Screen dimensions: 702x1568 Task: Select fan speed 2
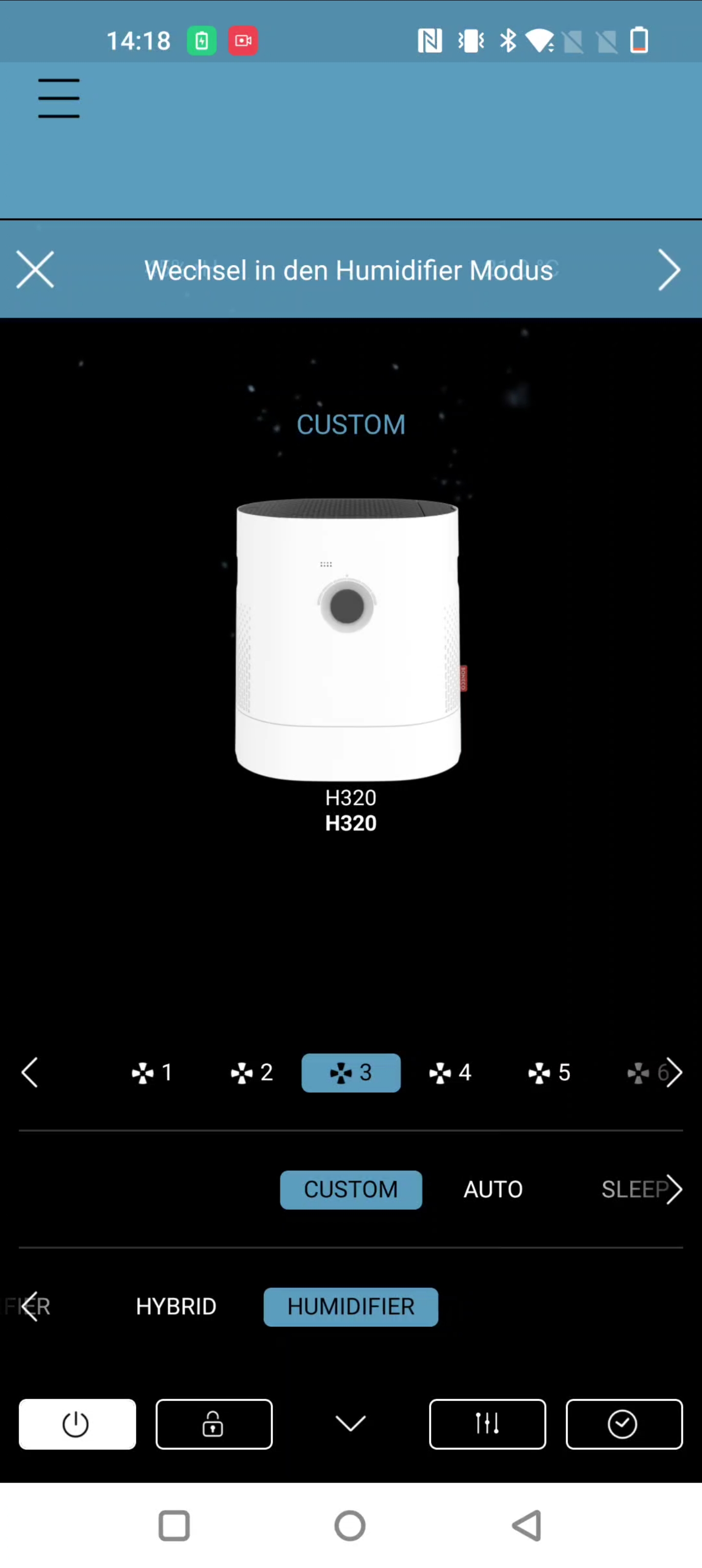252,1072
